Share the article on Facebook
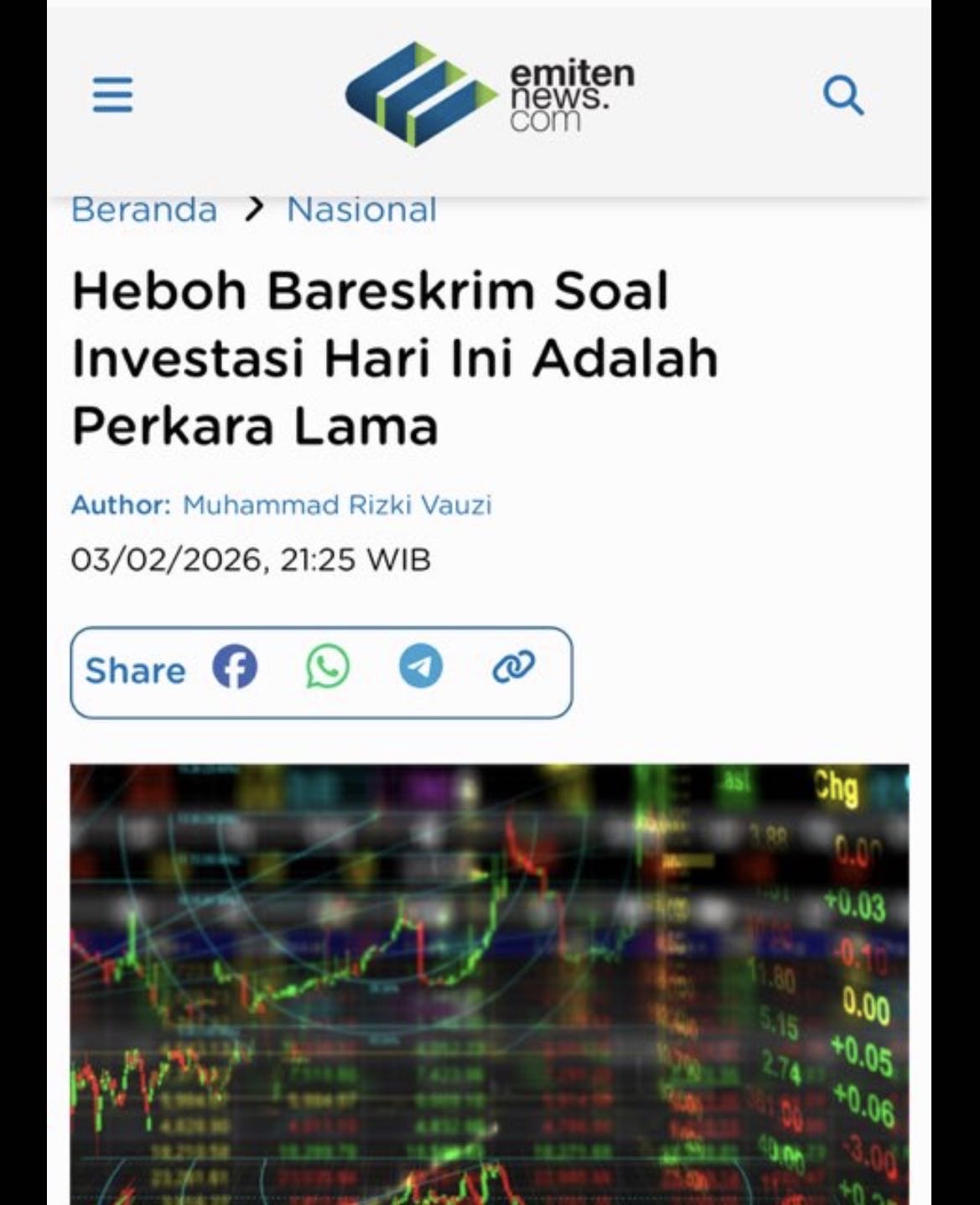Screen dimensions: 980x1205 click(235, 667)
